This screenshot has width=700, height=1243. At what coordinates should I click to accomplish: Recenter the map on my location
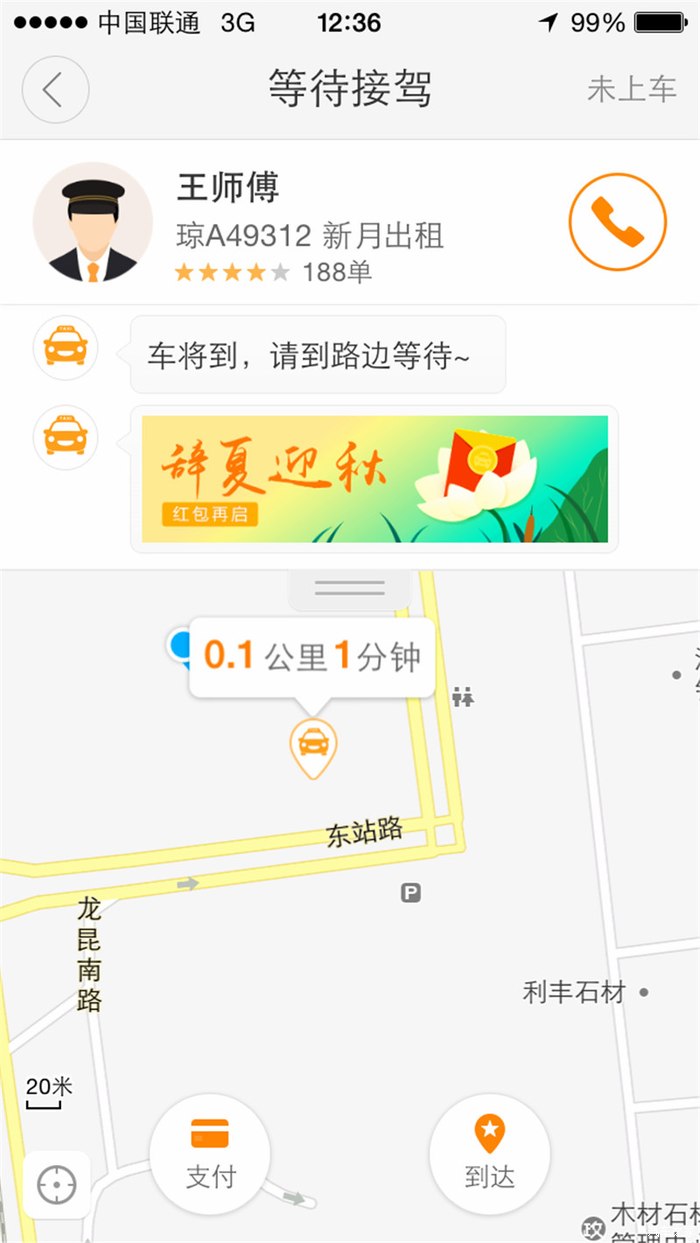[56, 1186]
